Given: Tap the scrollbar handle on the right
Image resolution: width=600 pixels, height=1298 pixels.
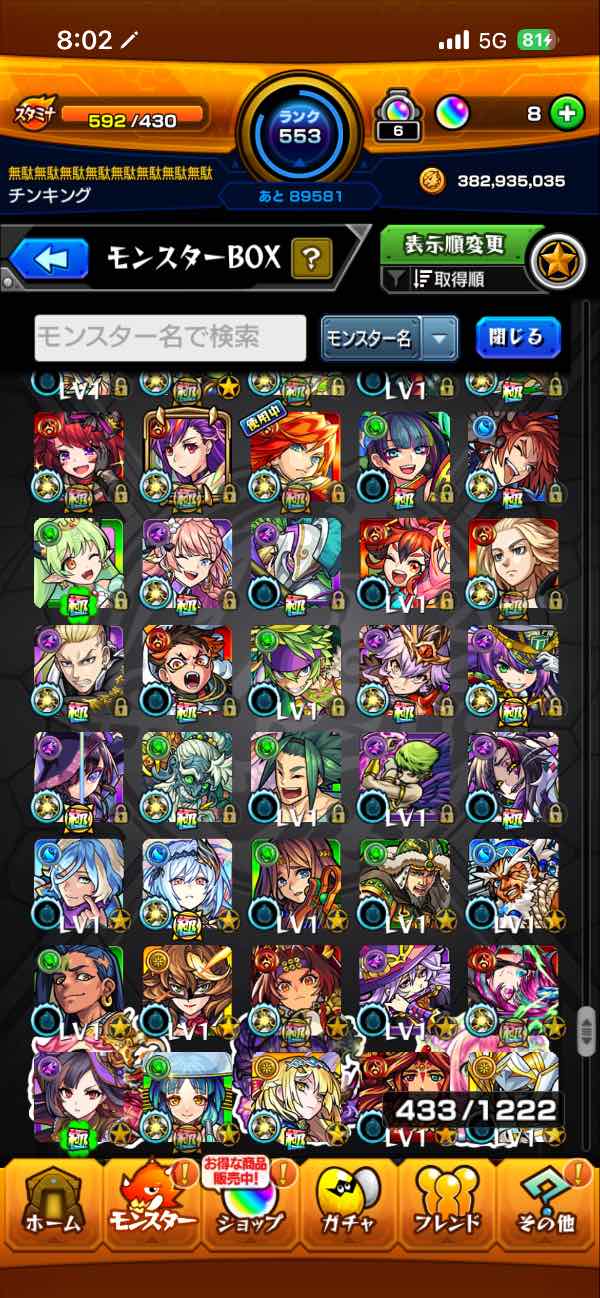Looking at the screenshot, I should tap(587, 1026).
